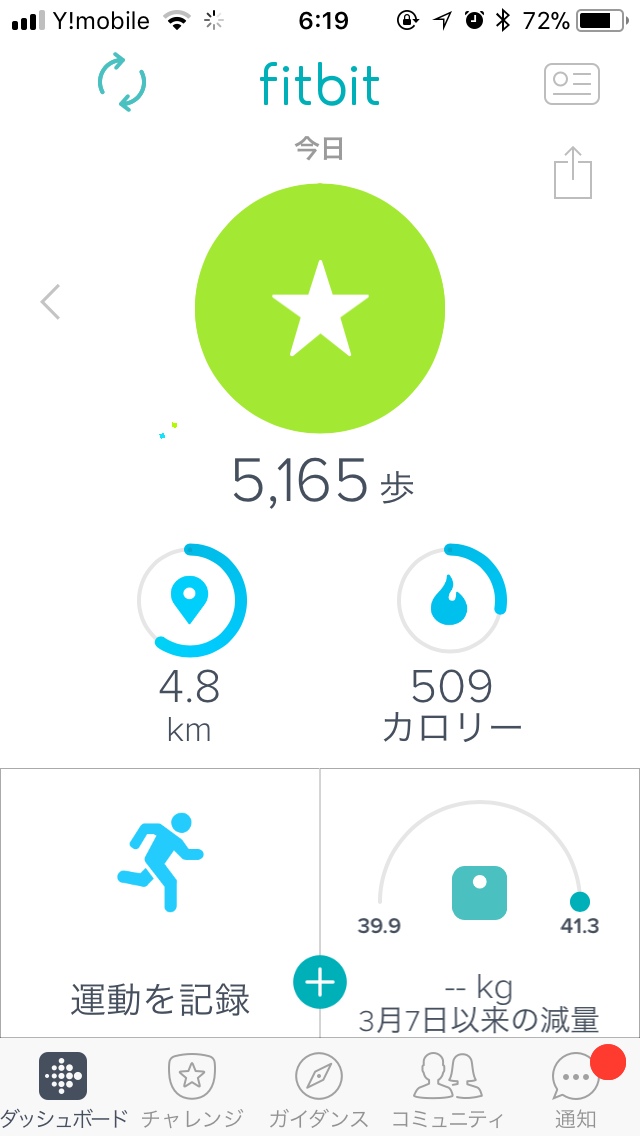The height and width of the screenshot is (1136, 640).
Task: Open the 509 calories tile
Action: click(452, 643)
